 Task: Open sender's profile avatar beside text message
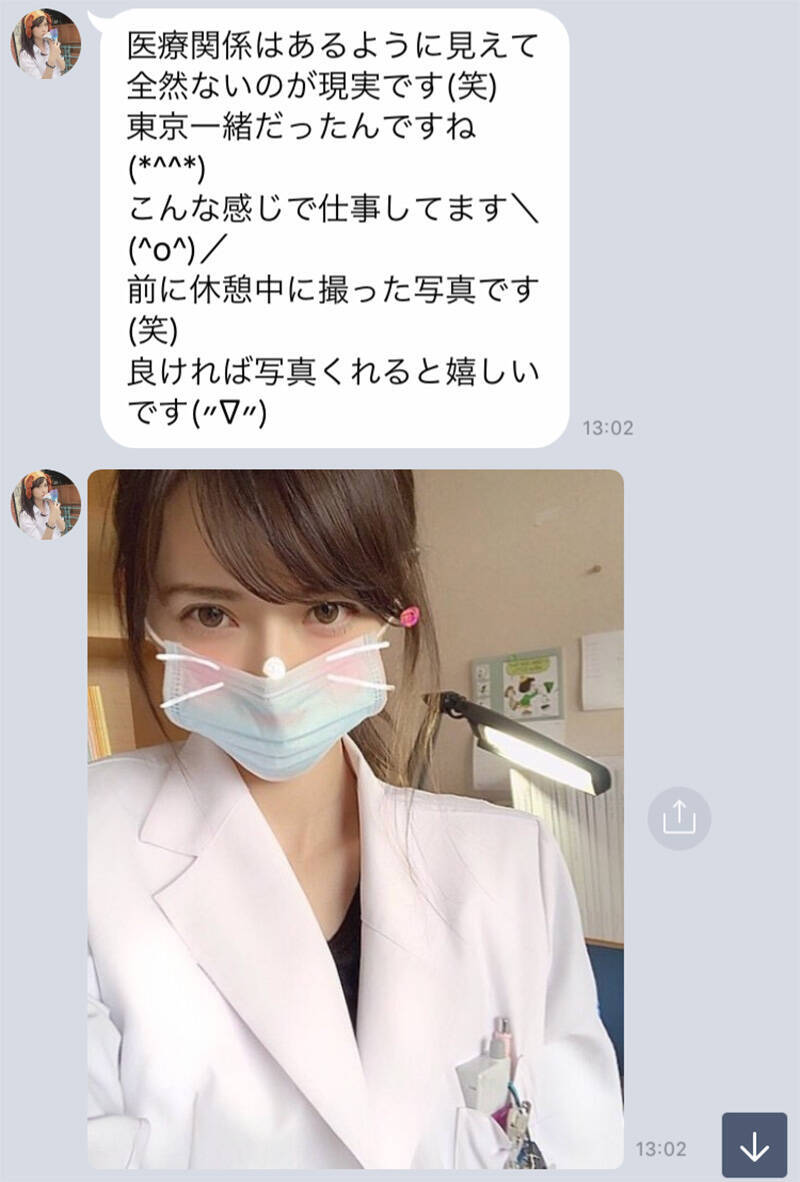point(45,43)
